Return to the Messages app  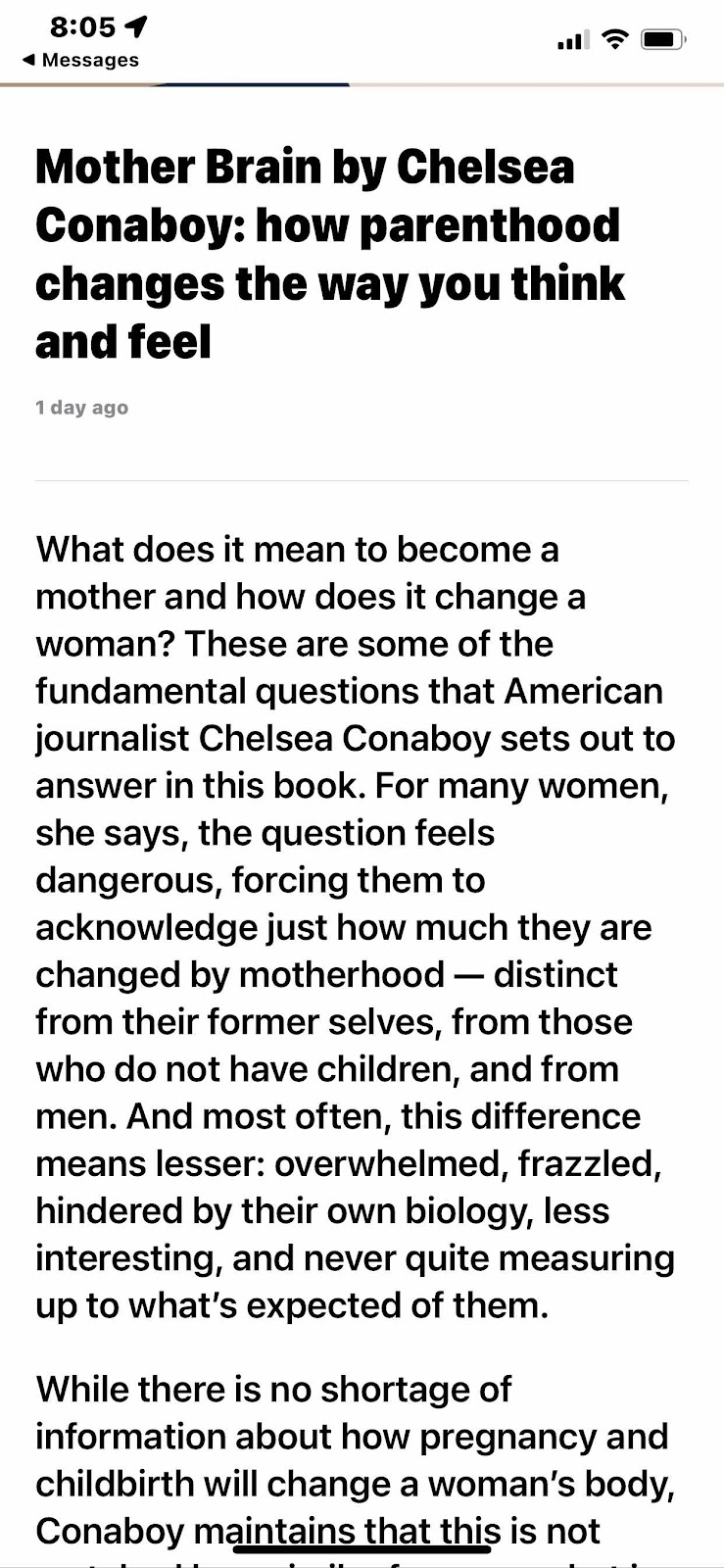tap(80, 60)
